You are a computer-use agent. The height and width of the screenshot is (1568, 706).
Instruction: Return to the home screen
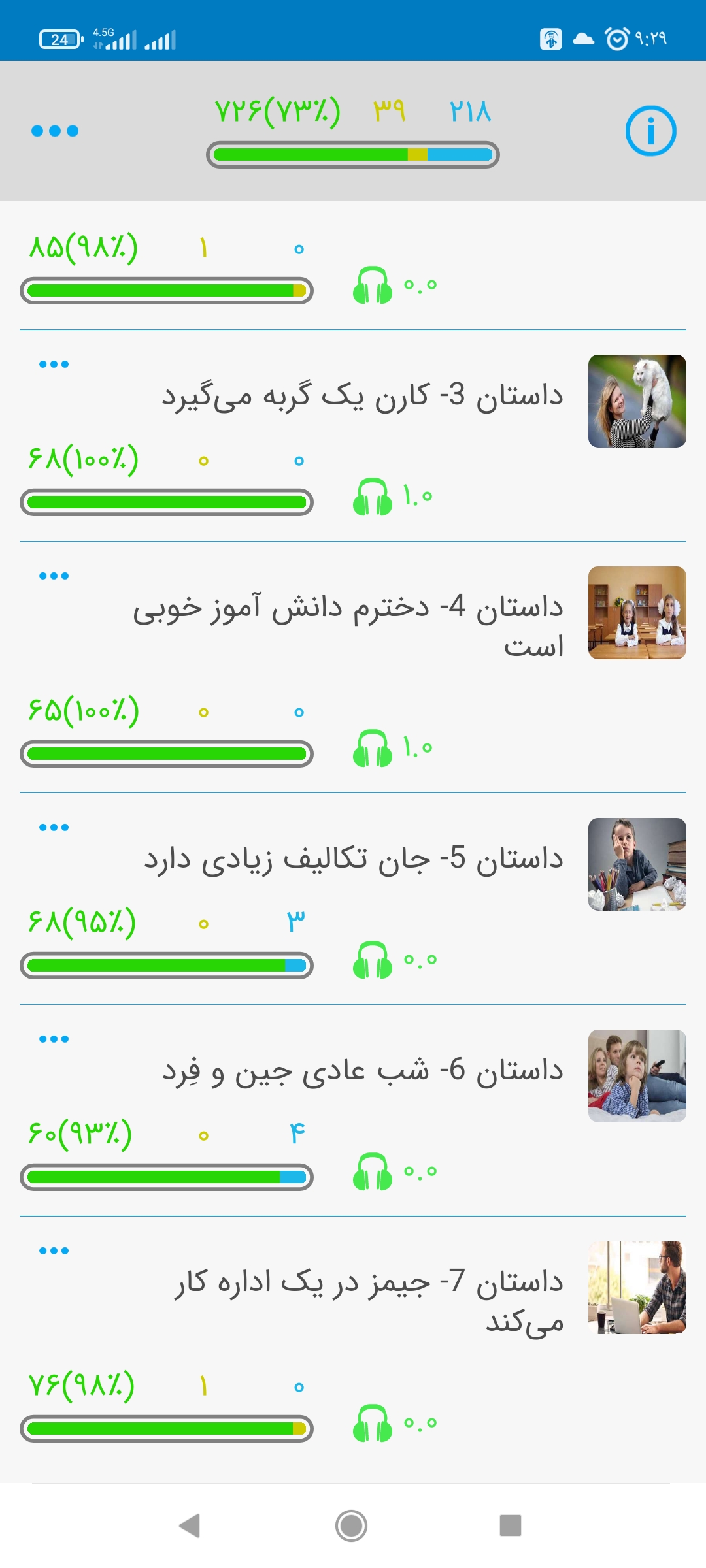pos(352,1526)
